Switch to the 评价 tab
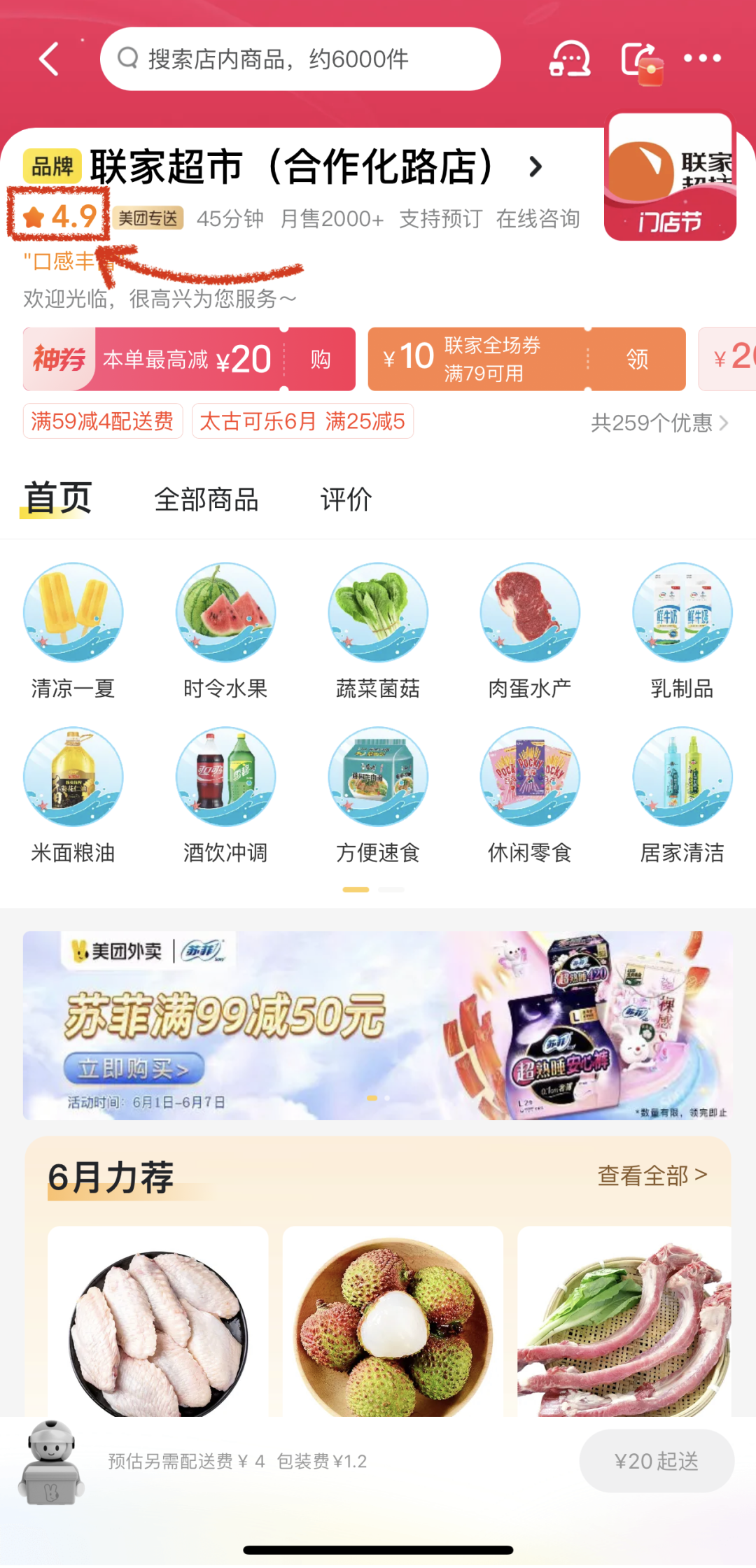Viewport: 756px width, 1568px height. coord(346,500)
